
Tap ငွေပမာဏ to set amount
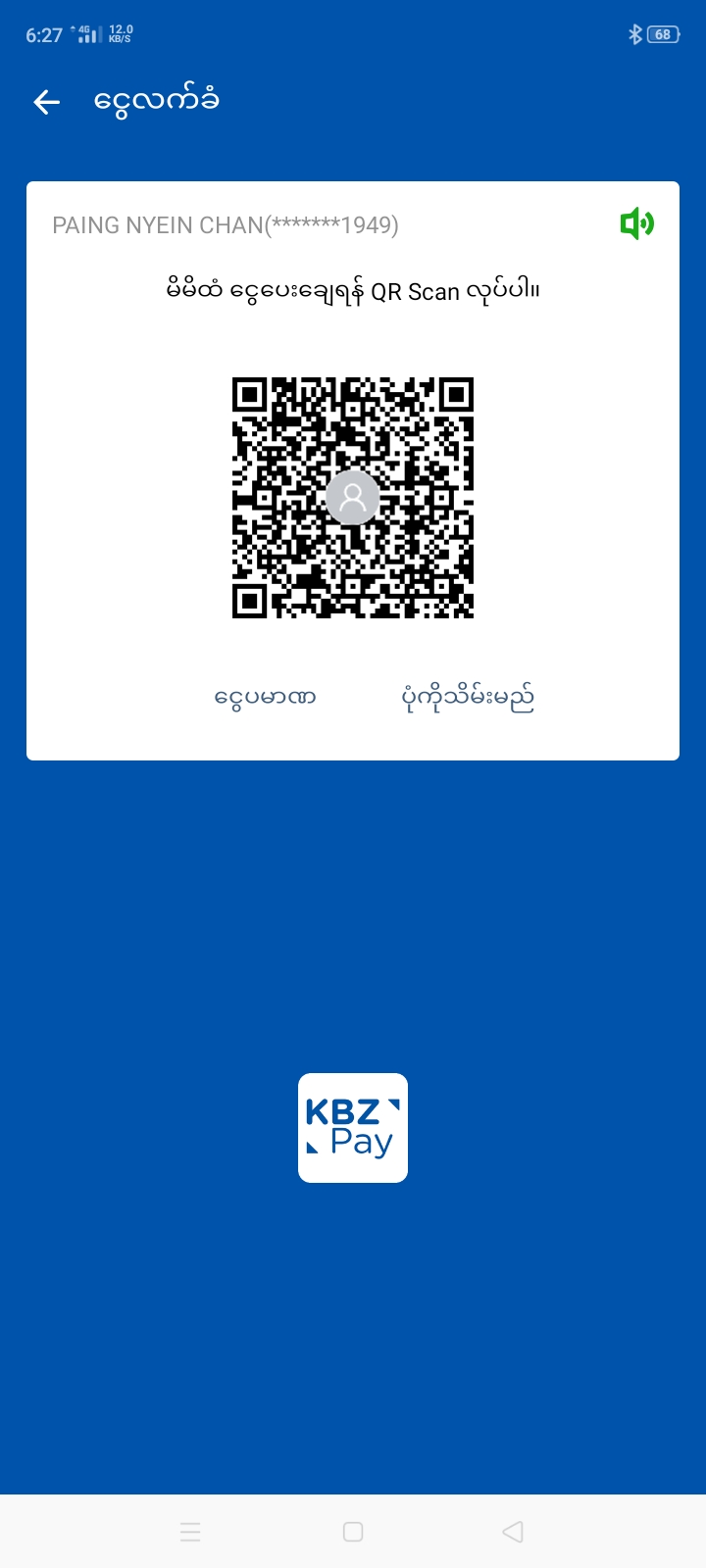(265, 698)
